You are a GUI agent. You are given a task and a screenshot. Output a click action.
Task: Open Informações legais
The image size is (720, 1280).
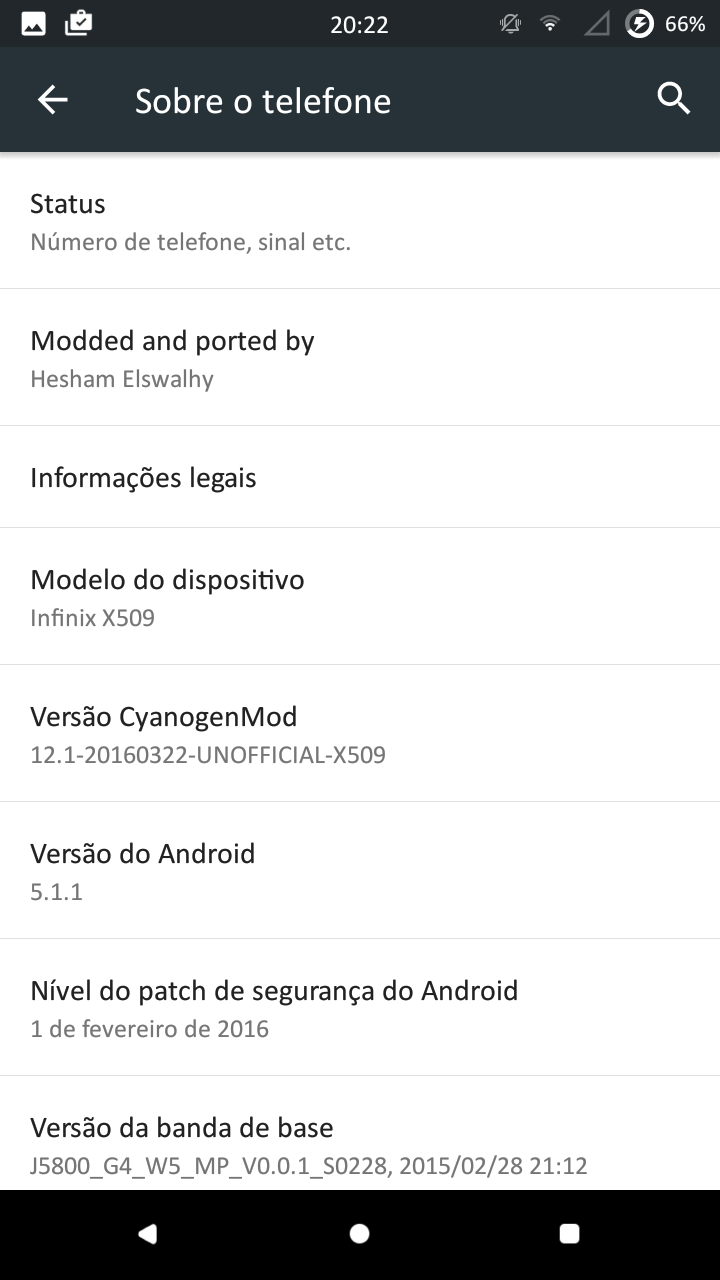click(360, 478)
